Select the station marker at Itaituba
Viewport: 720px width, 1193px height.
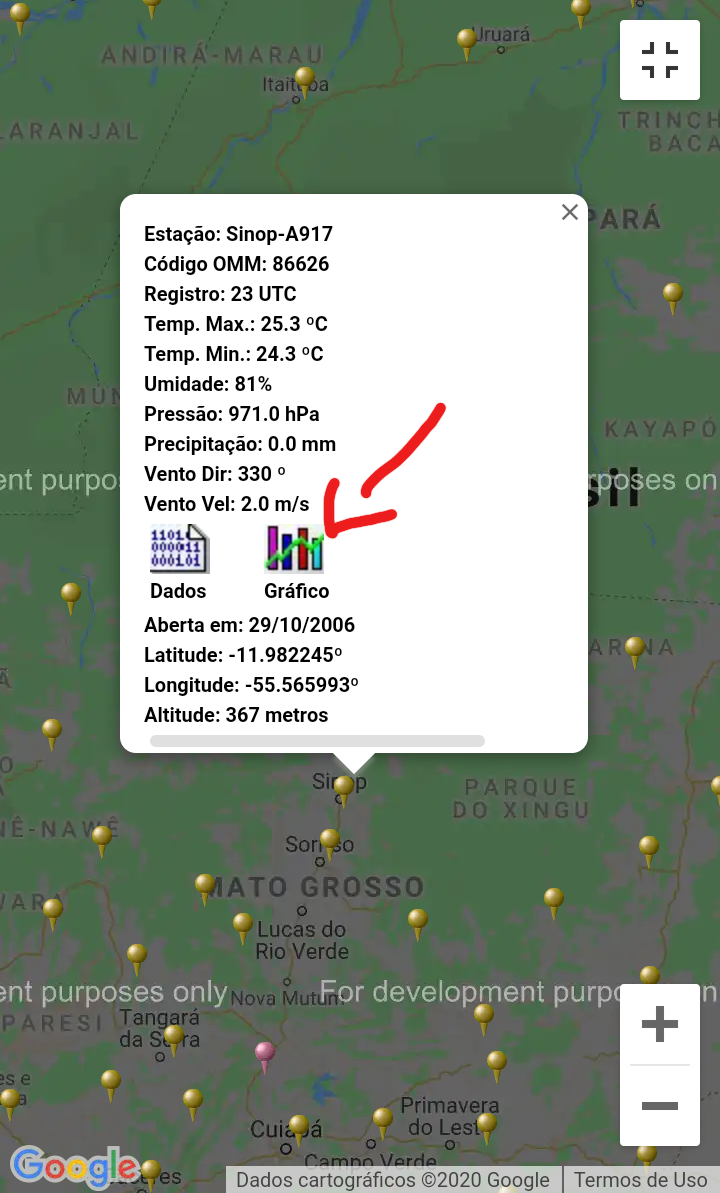pos(305,79)
